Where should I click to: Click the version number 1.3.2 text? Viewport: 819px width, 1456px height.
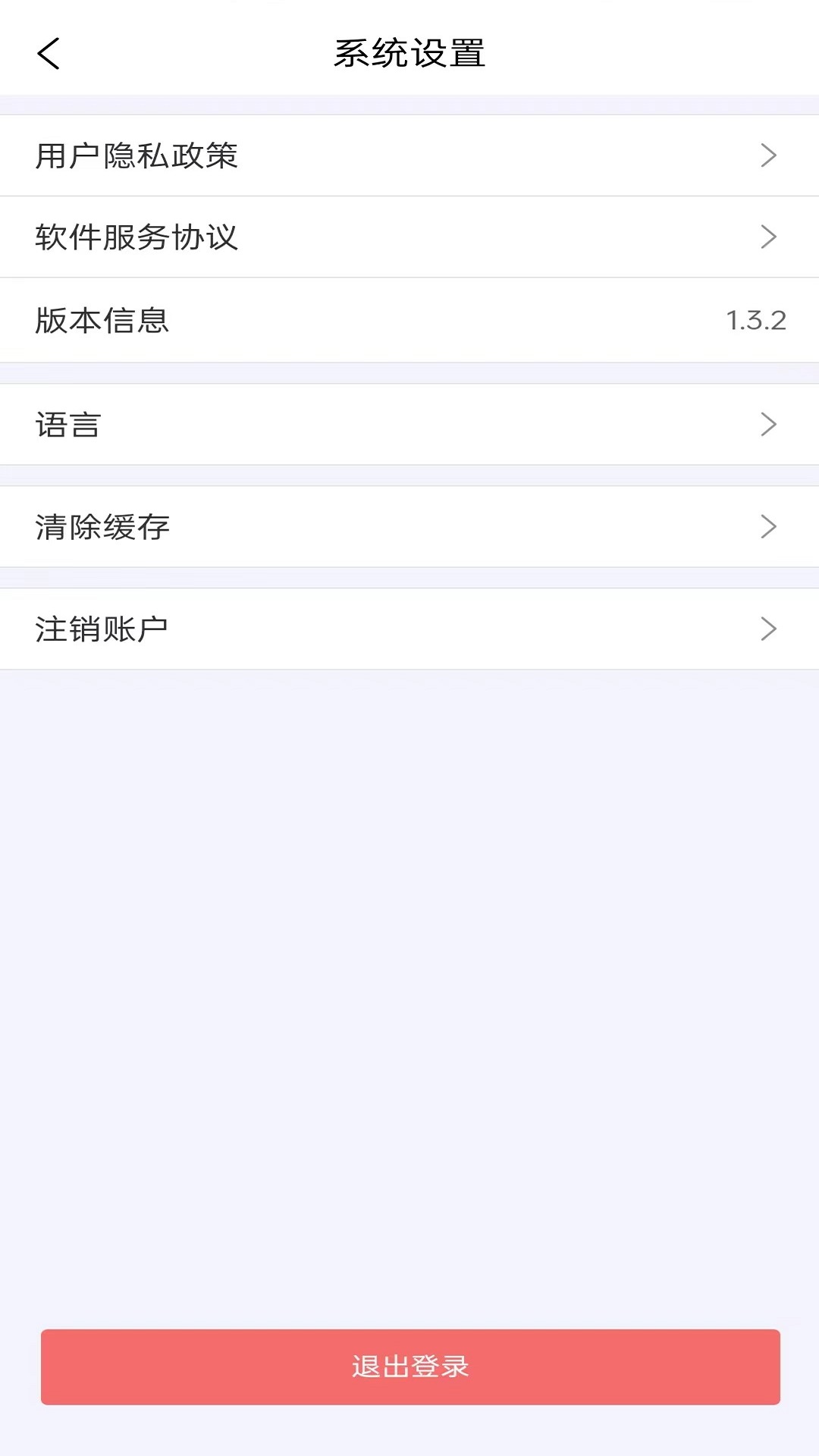(x=757, y=320)
